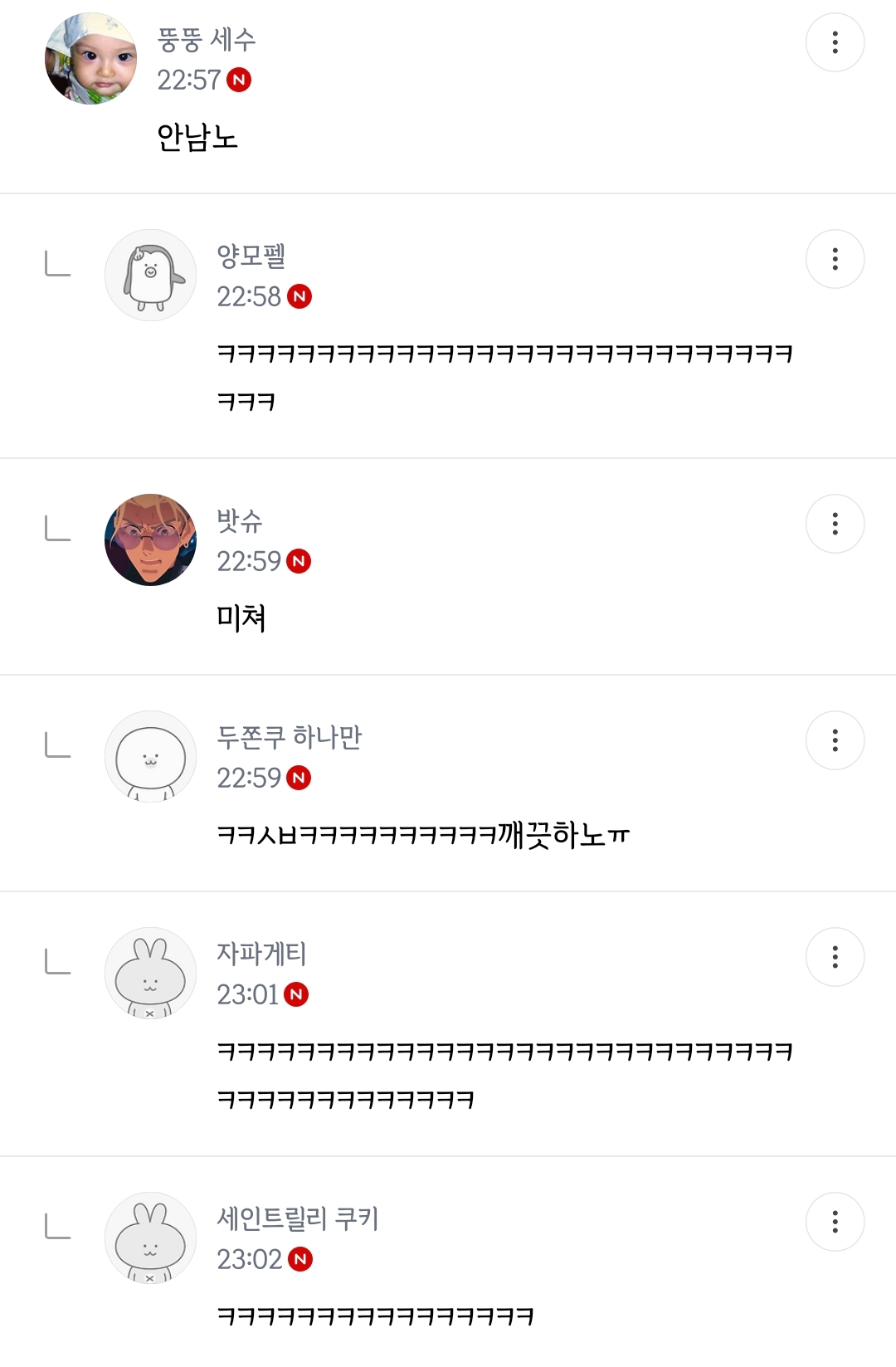View 자파게티's profile avatar

pos(150,973)
